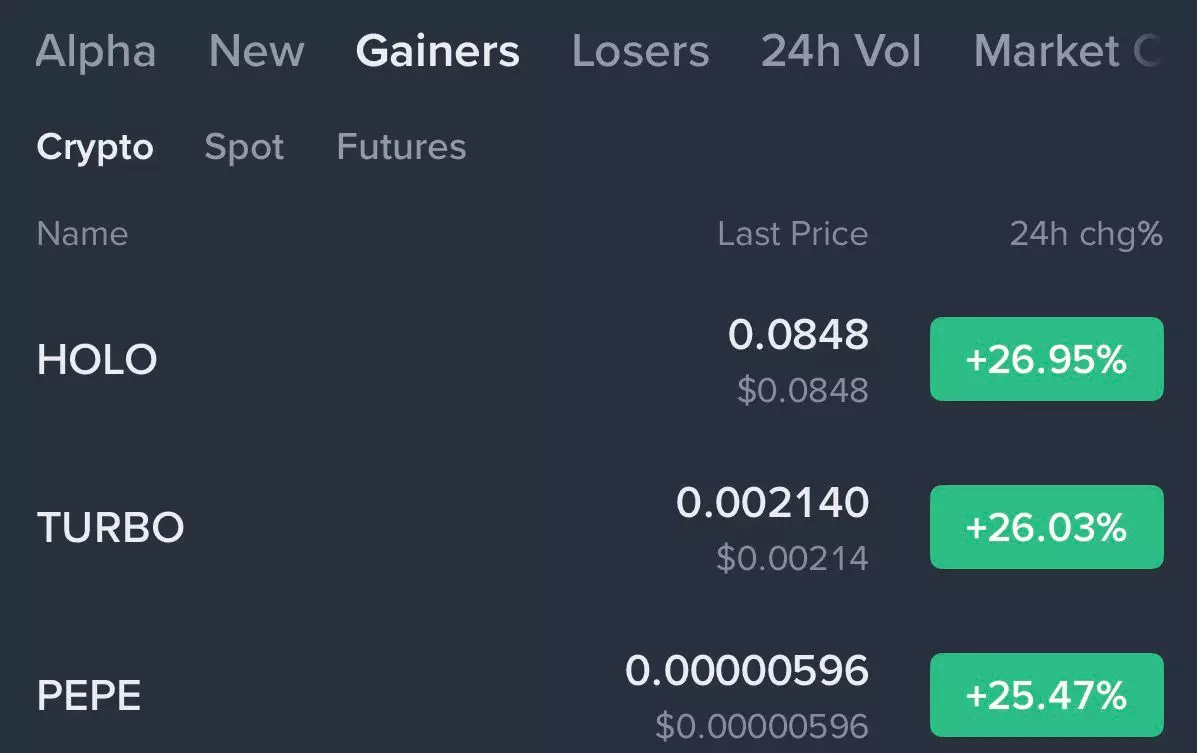
Task: Switch to the Futures sub-tab
Action: tap(401, 148)
